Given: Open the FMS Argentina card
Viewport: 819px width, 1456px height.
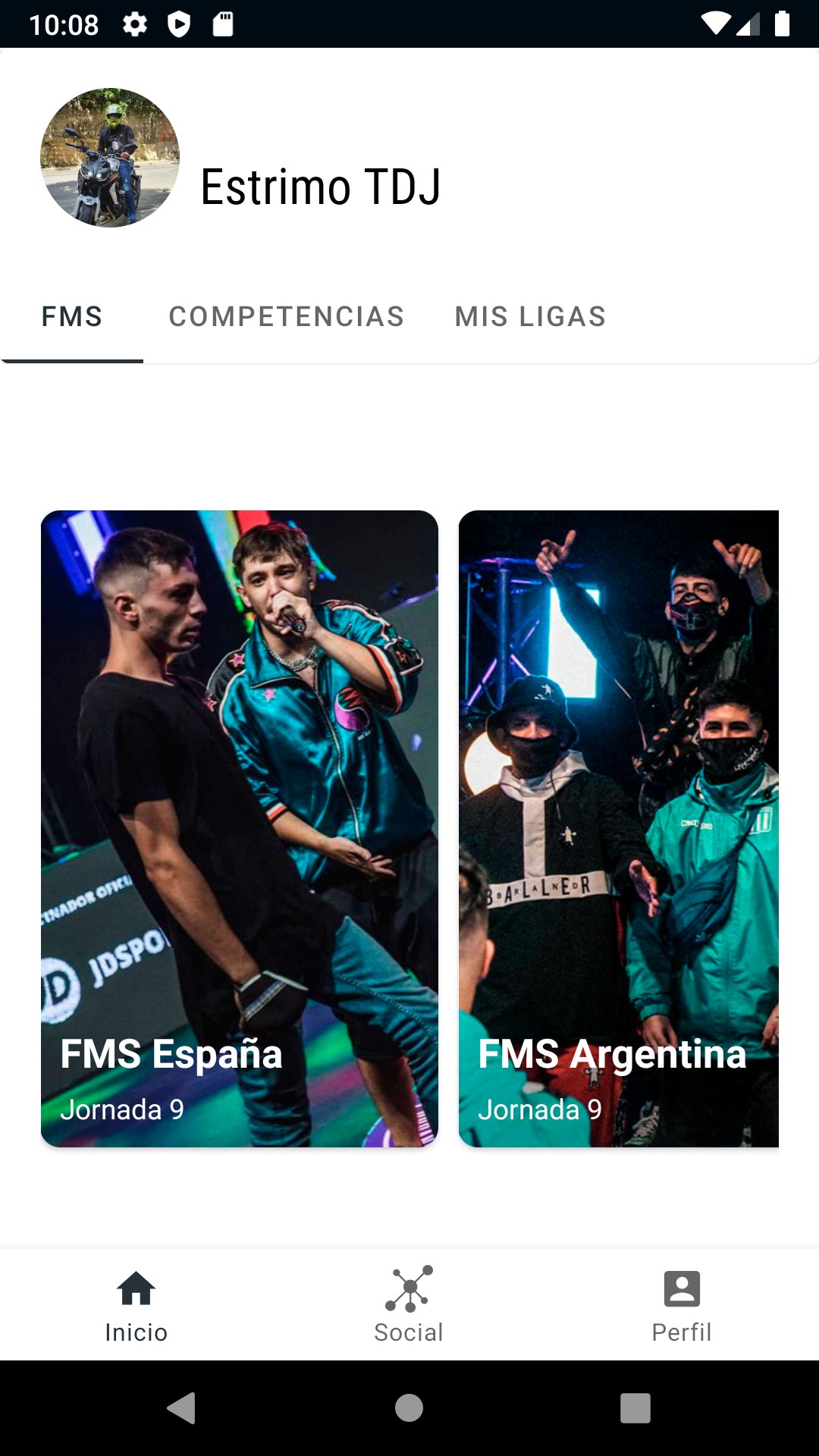Looking at the screenshot, I should 619,828.
